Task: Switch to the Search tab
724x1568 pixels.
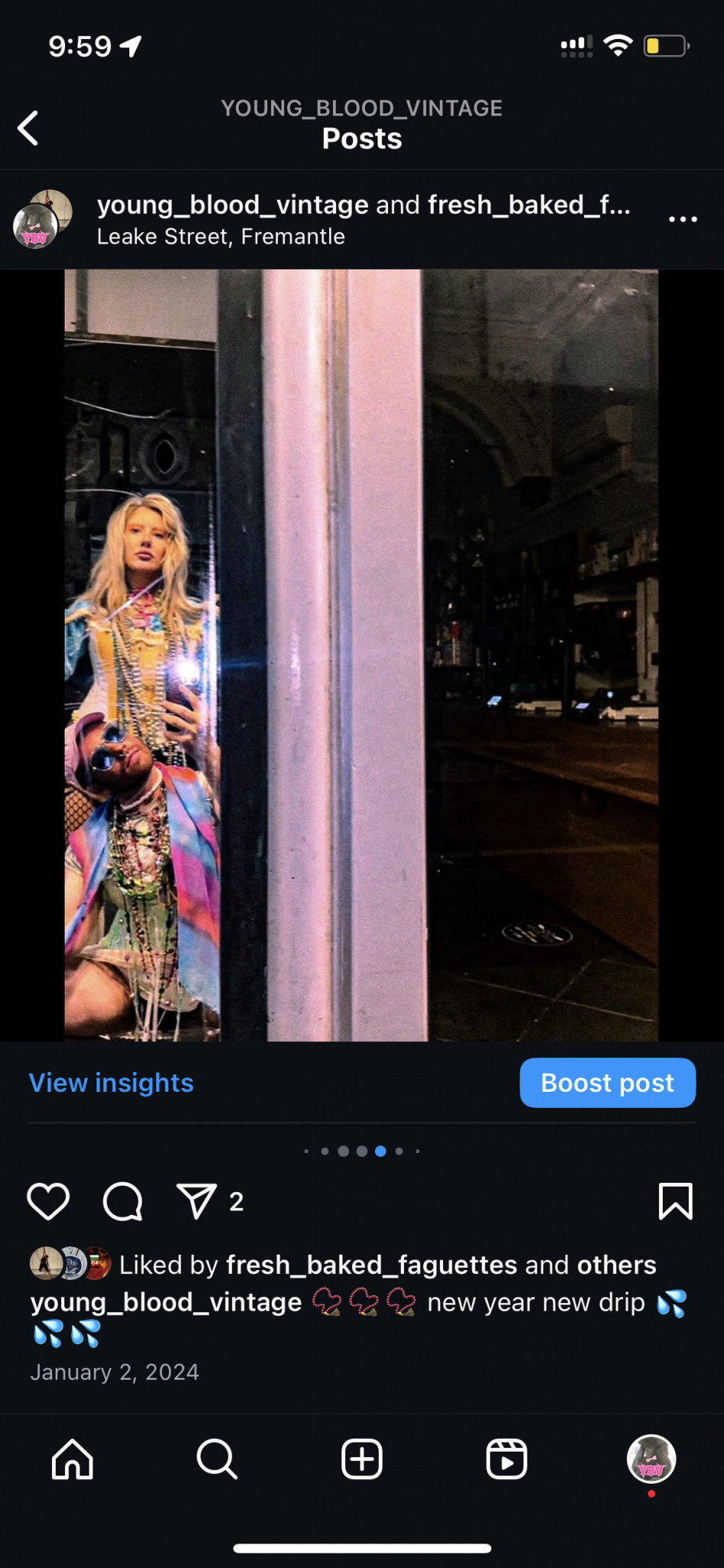Action: pos(217,1459)
